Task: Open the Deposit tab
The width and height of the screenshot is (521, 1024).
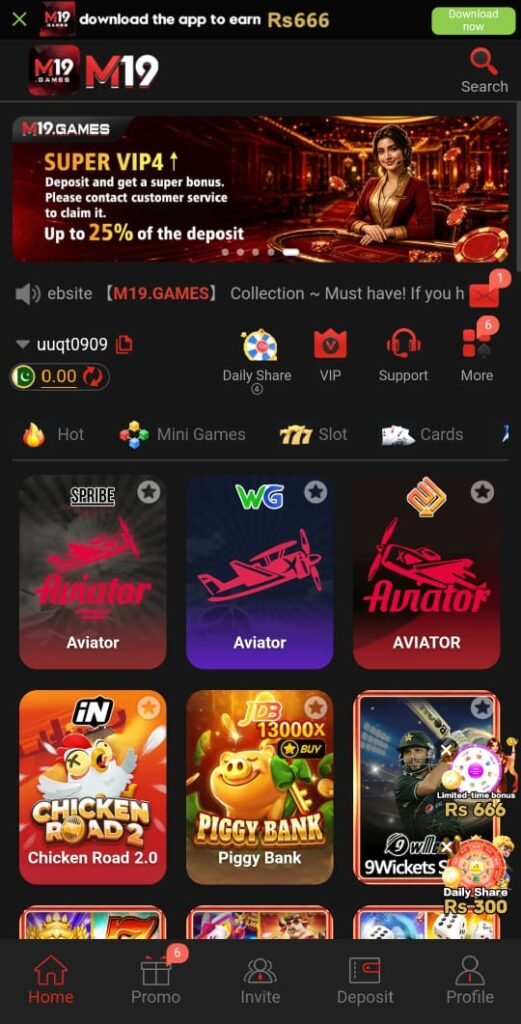Action: [365, 981]
